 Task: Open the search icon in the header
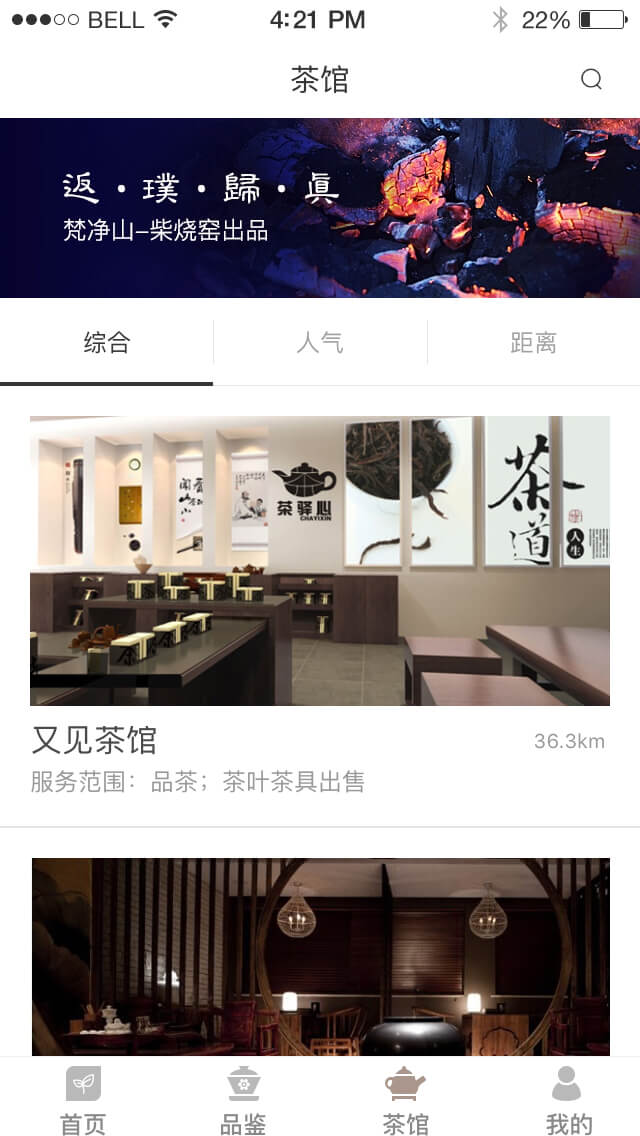pyautogui.click(x=591, y=80)
